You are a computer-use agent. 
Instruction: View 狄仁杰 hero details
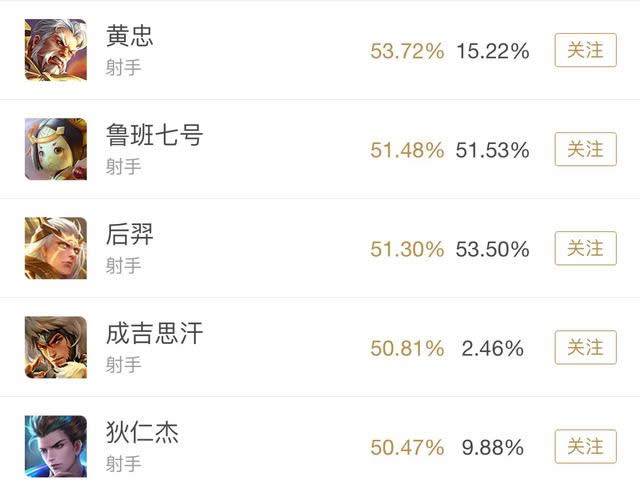point(142,432)
